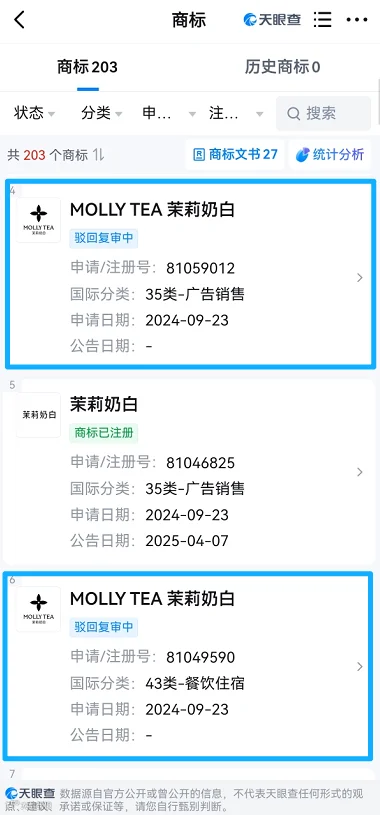Expand the 分类 filter dropdown
The height and width of the screenshot is (815, 380).
101,113
